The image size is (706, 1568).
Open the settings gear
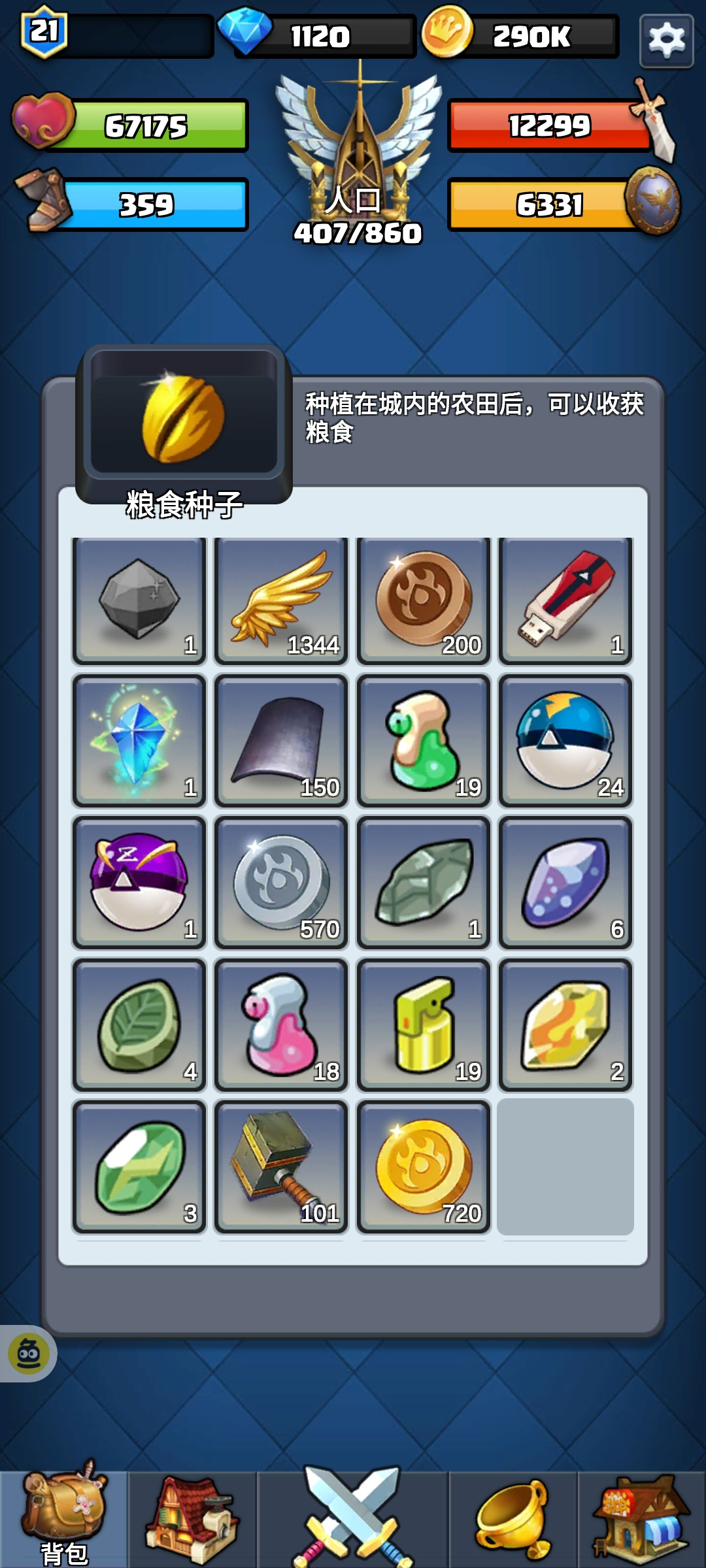tap(666, 41)
